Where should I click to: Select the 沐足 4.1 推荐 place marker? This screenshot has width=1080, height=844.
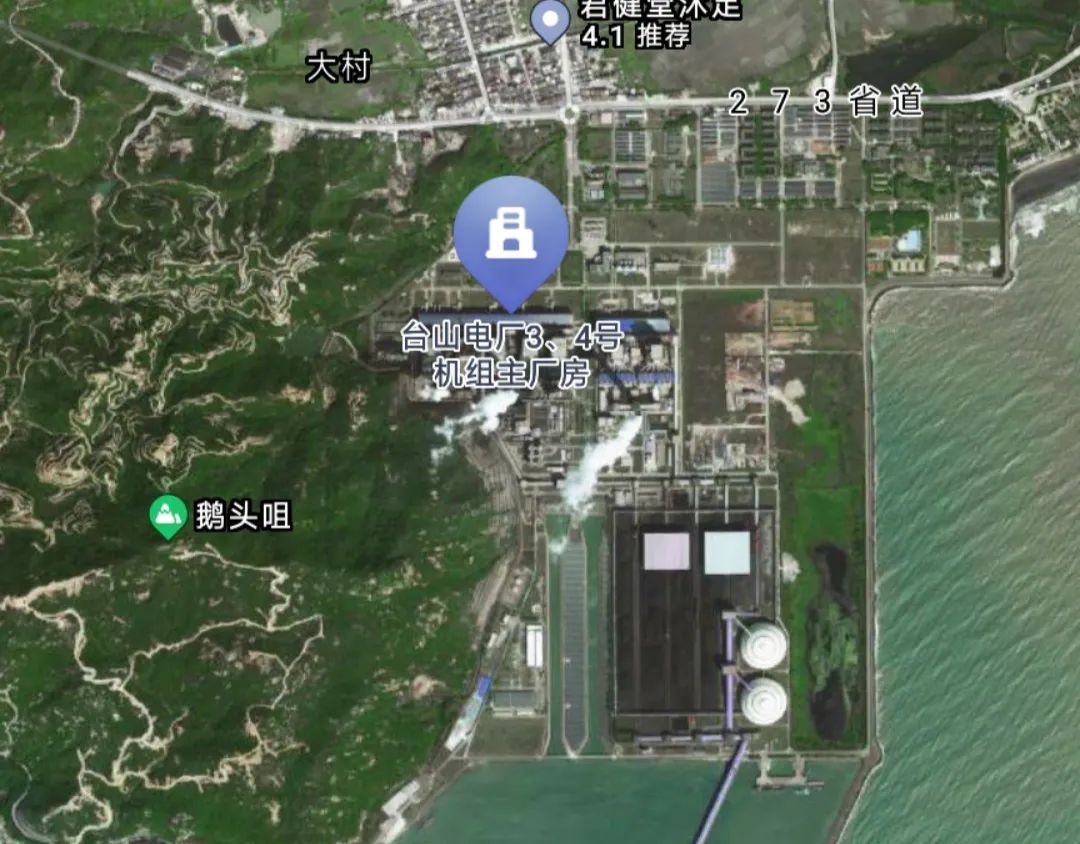[548, 20]
